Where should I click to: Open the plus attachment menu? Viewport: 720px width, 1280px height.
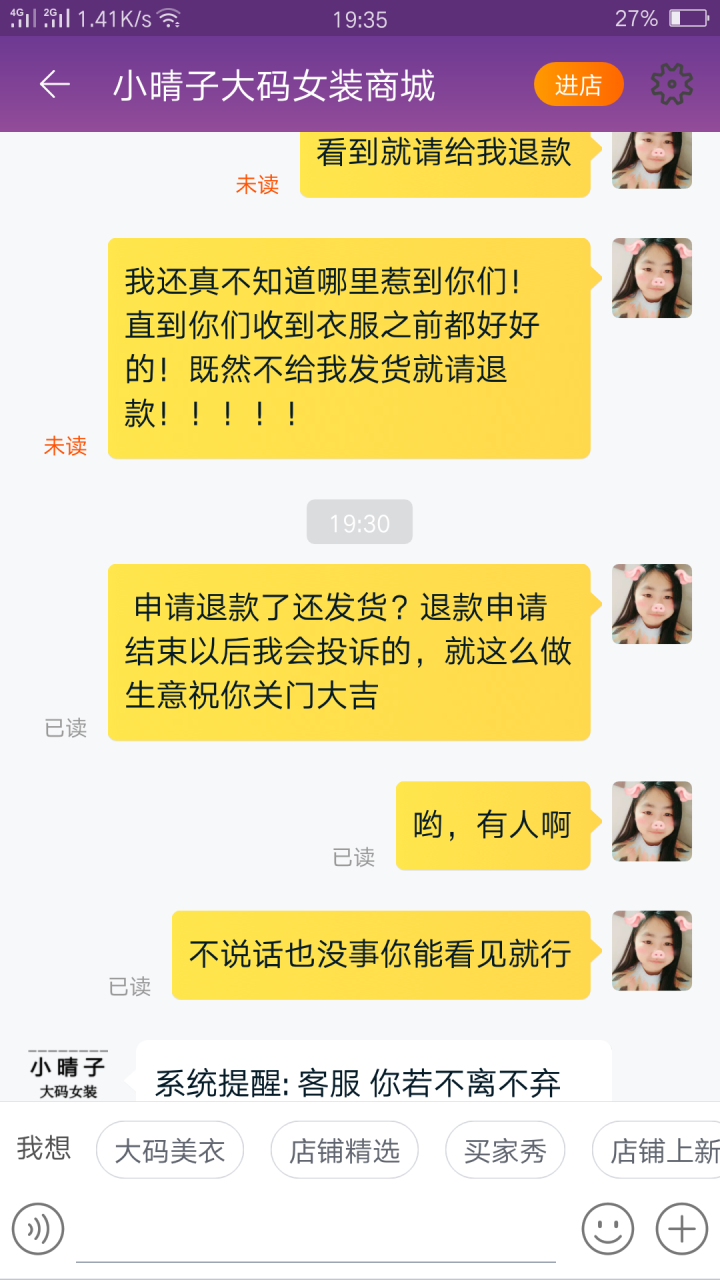click(x=681, y=1228)
